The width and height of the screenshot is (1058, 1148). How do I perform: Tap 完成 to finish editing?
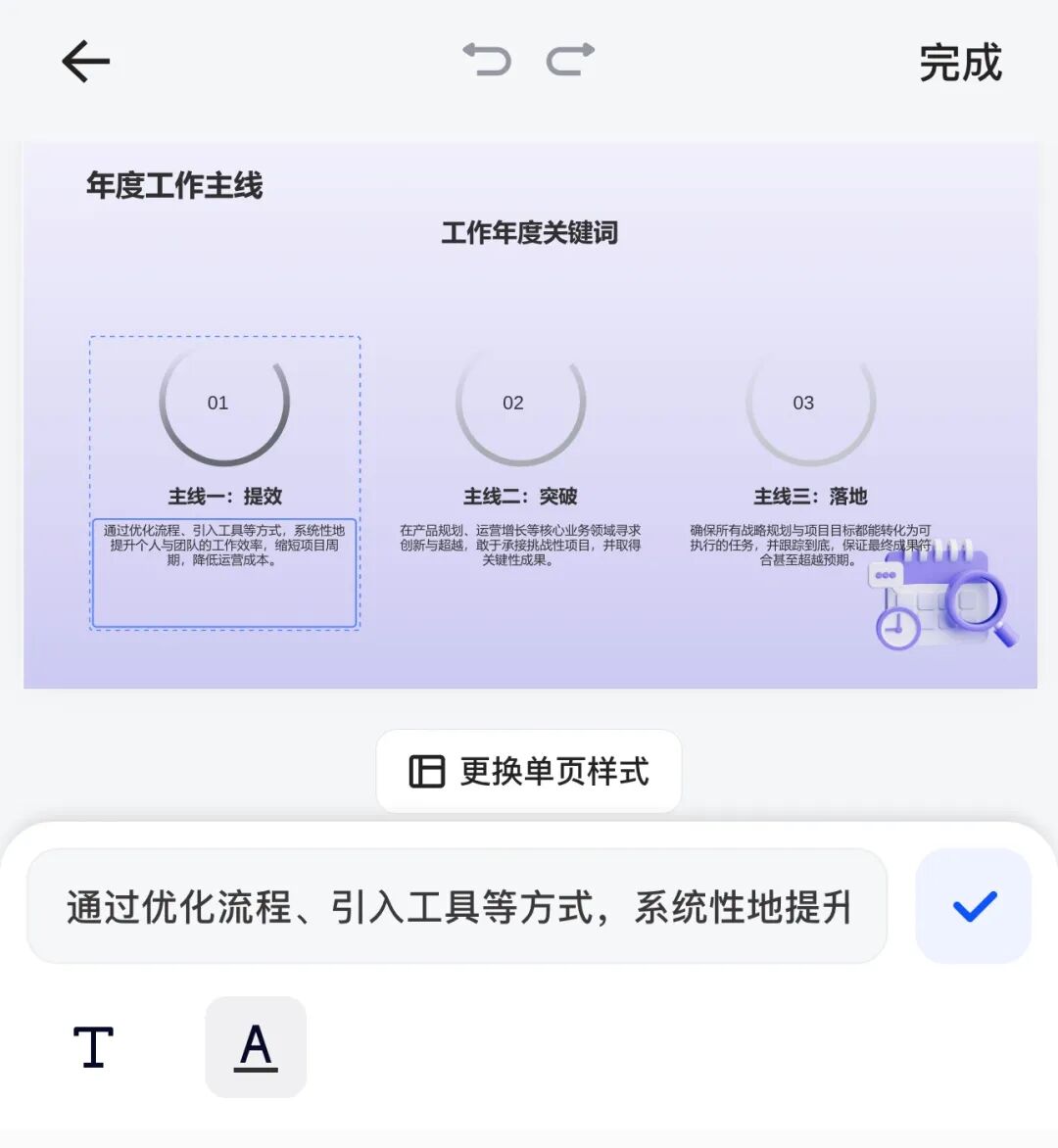(x=960, y=64)
